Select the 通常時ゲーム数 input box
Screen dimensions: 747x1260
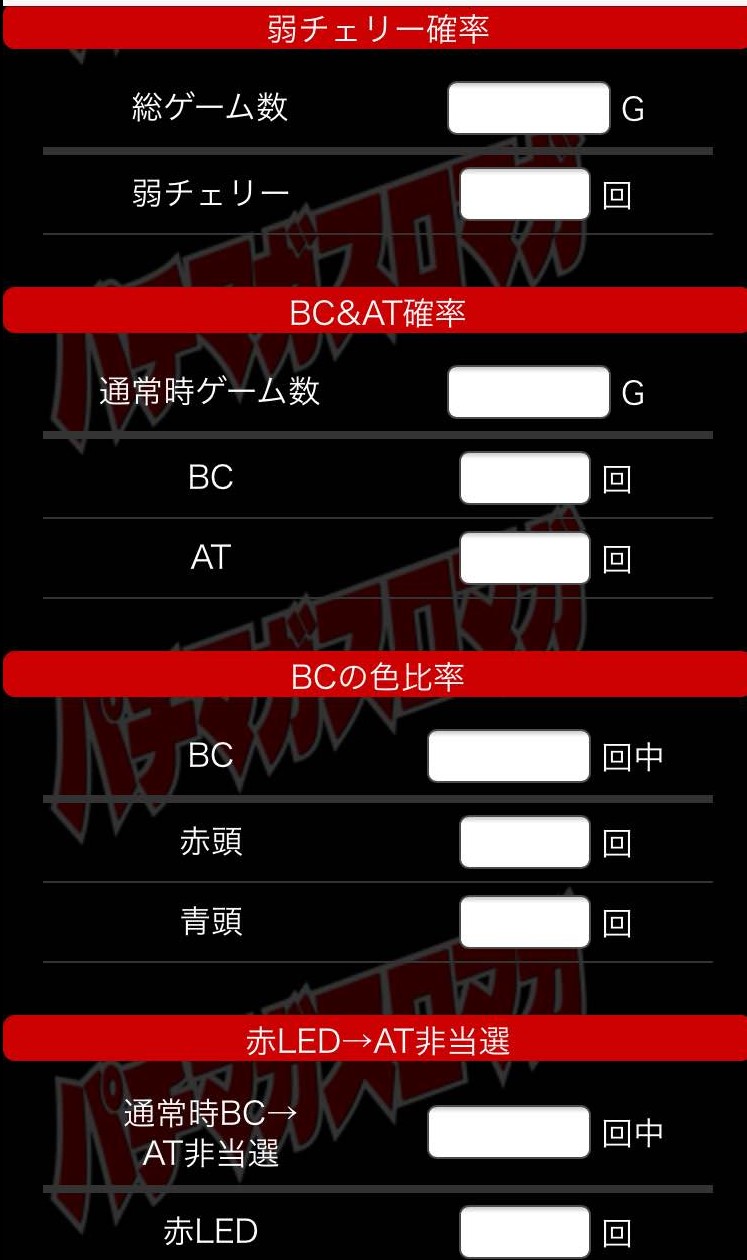[x=528, y=392]
